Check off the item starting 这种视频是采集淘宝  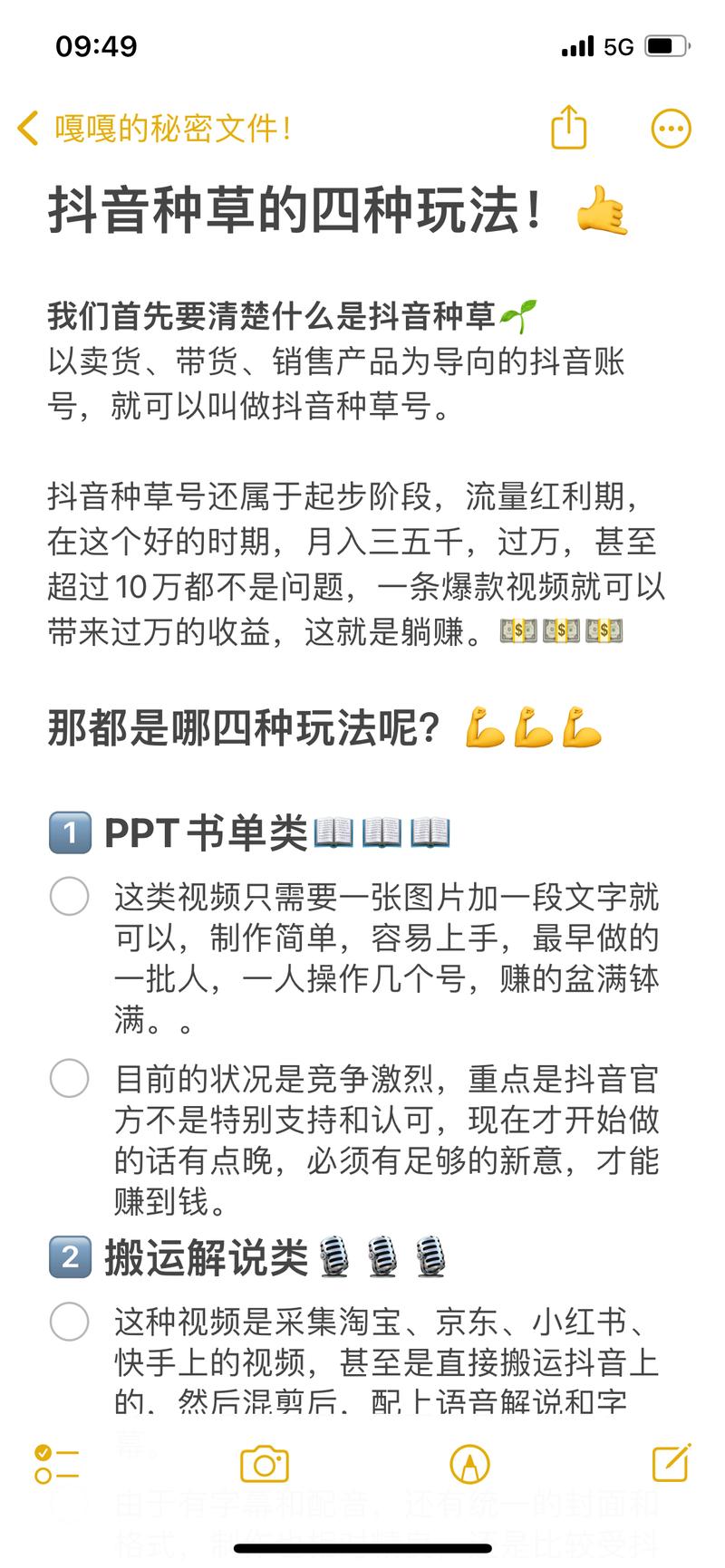tap(69, 1322)
